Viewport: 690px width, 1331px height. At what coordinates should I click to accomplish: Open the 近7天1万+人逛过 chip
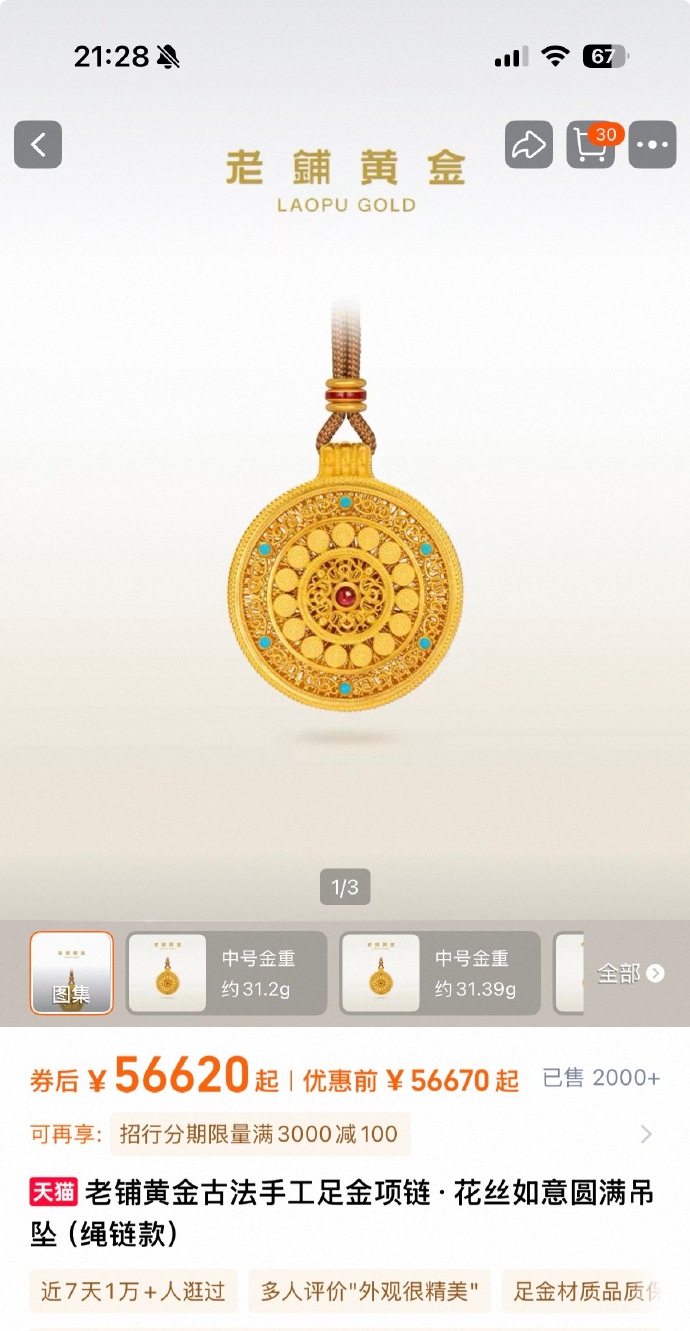click(133, 1291)
